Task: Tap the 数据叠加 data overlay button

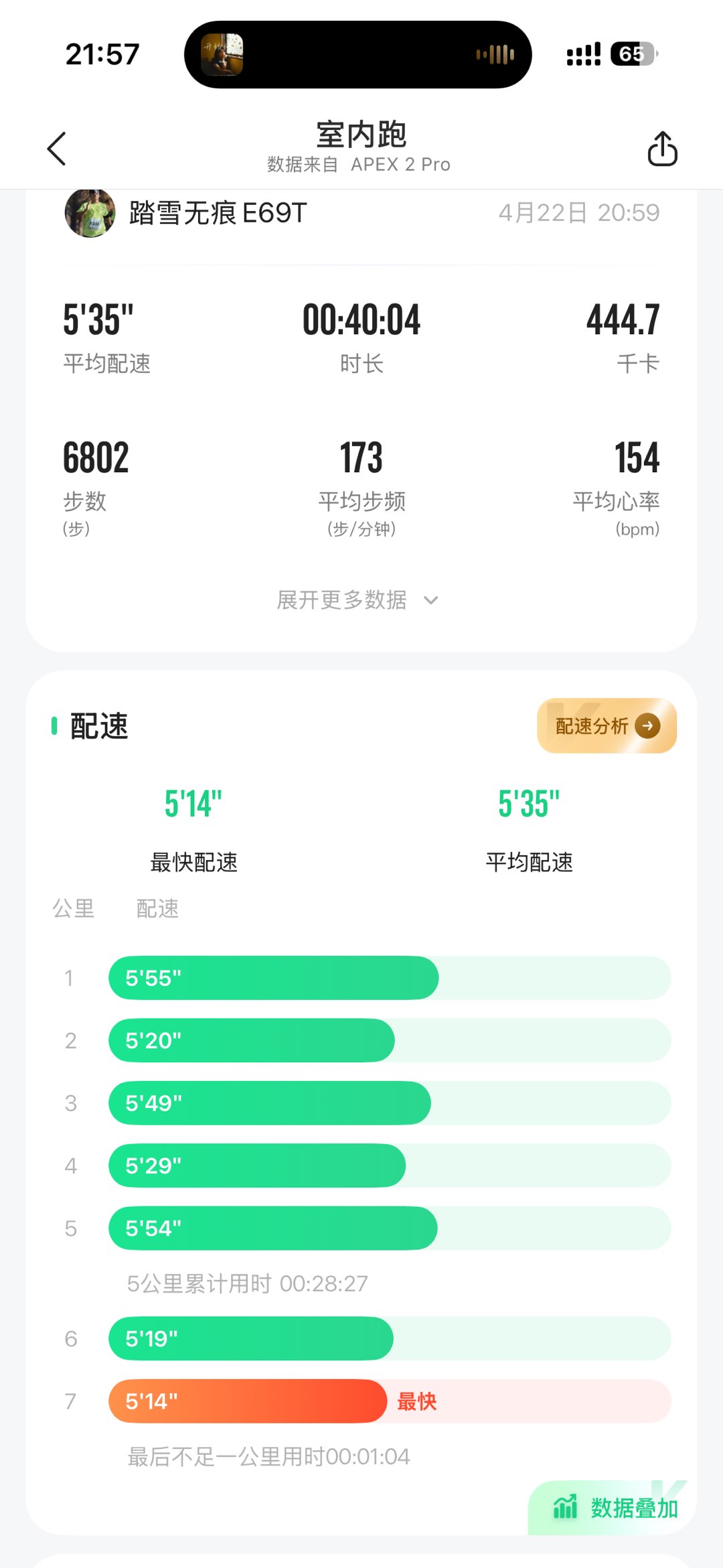Action: [615, 1508]
